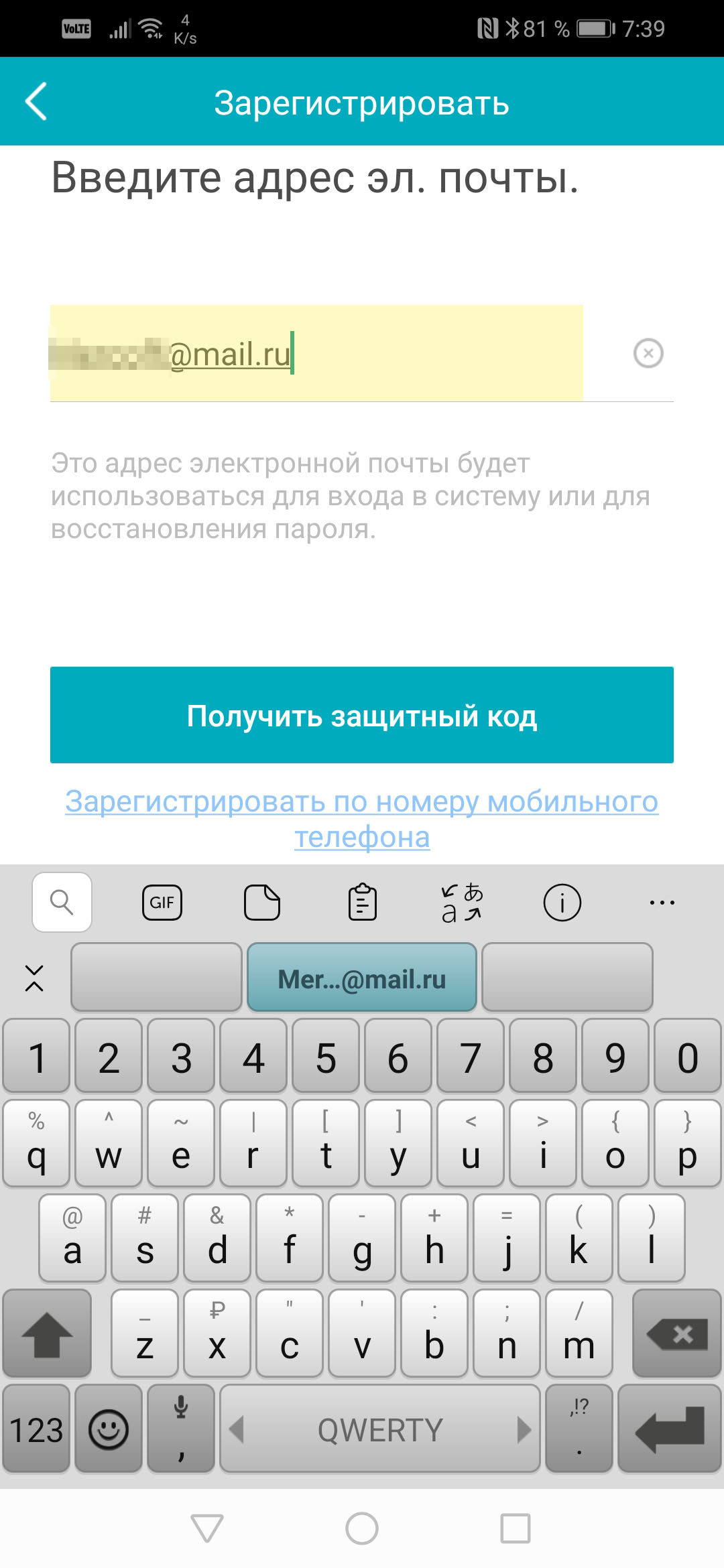Tap Получить защитный код button

[362, 715]
